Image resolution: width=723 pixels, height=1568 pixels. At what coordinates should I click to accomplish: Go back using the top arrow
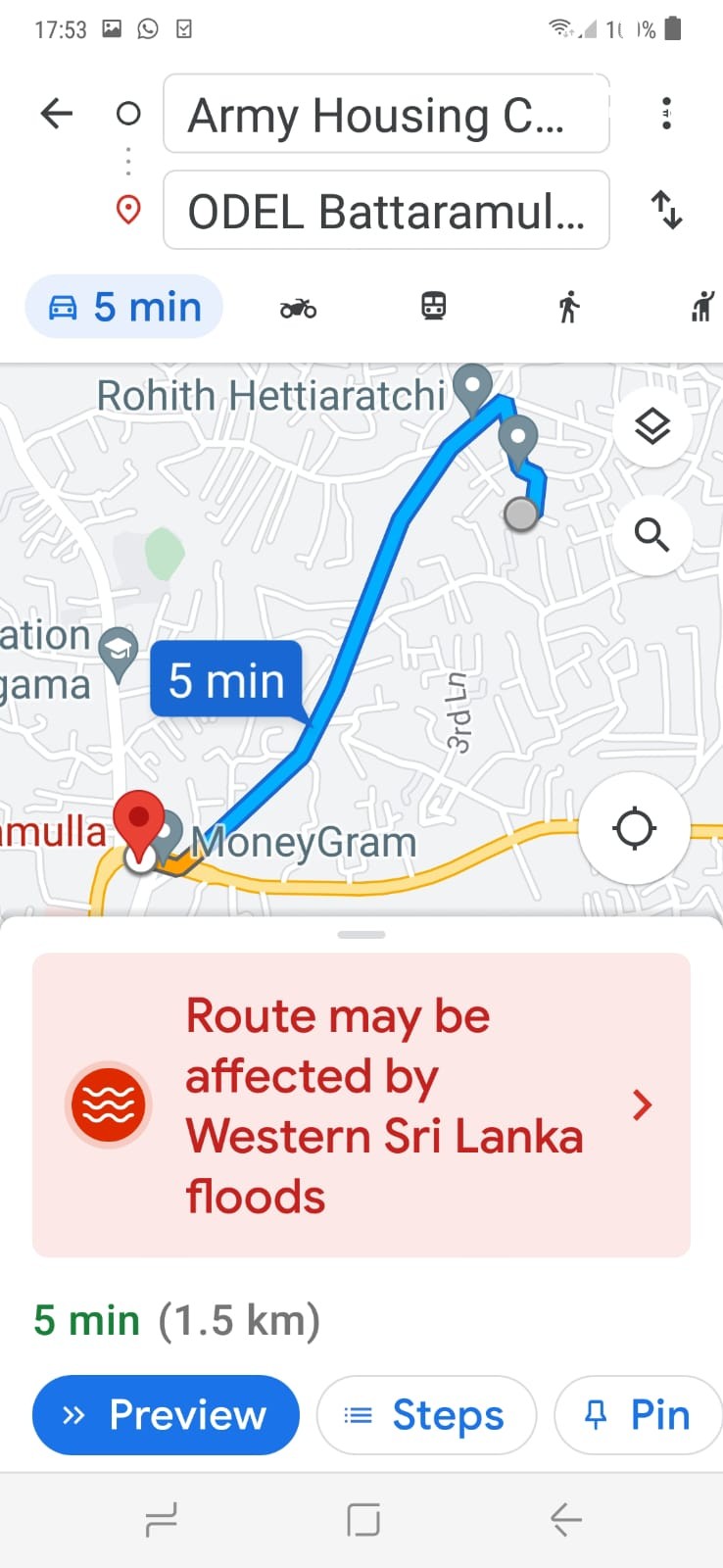pyautogui.click(x=57, y=114)
